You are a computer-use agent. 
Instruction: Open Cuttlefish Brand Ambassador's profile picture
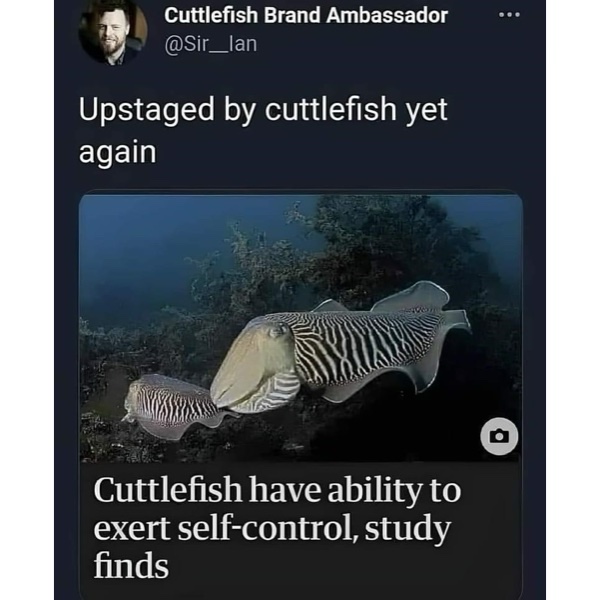112,30
